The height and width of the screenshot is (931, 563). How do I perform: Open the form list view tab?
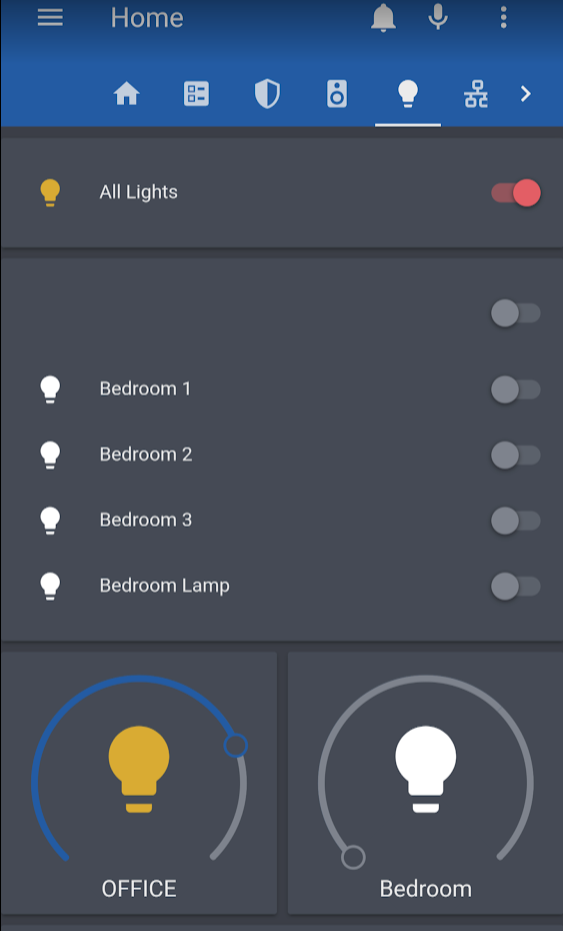pyautogui.click(x=196, y=94)
